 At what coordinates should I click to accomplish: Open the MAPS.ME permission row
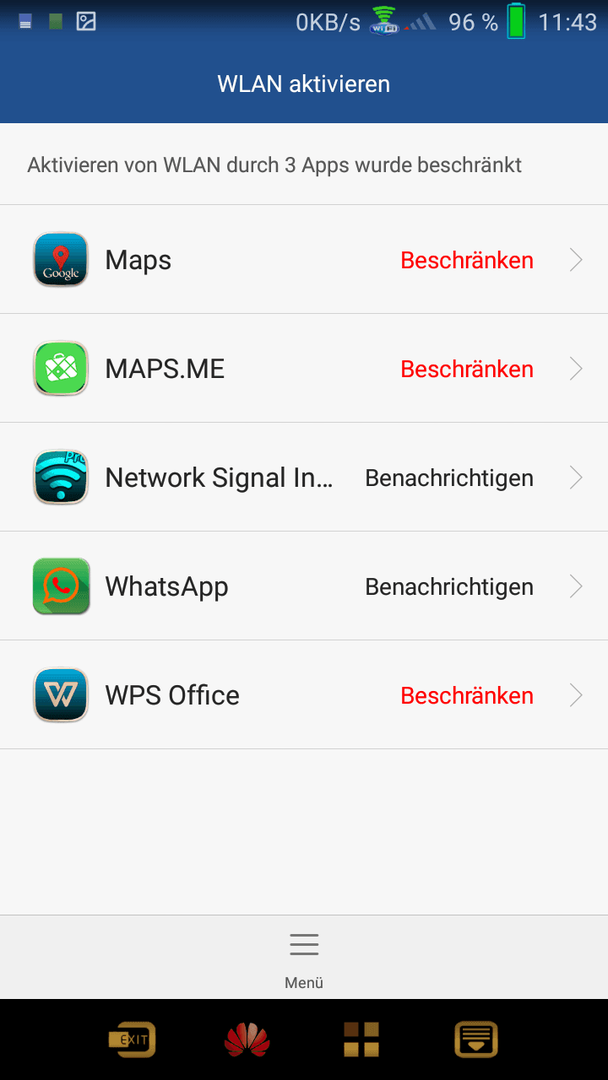point(304,368)
